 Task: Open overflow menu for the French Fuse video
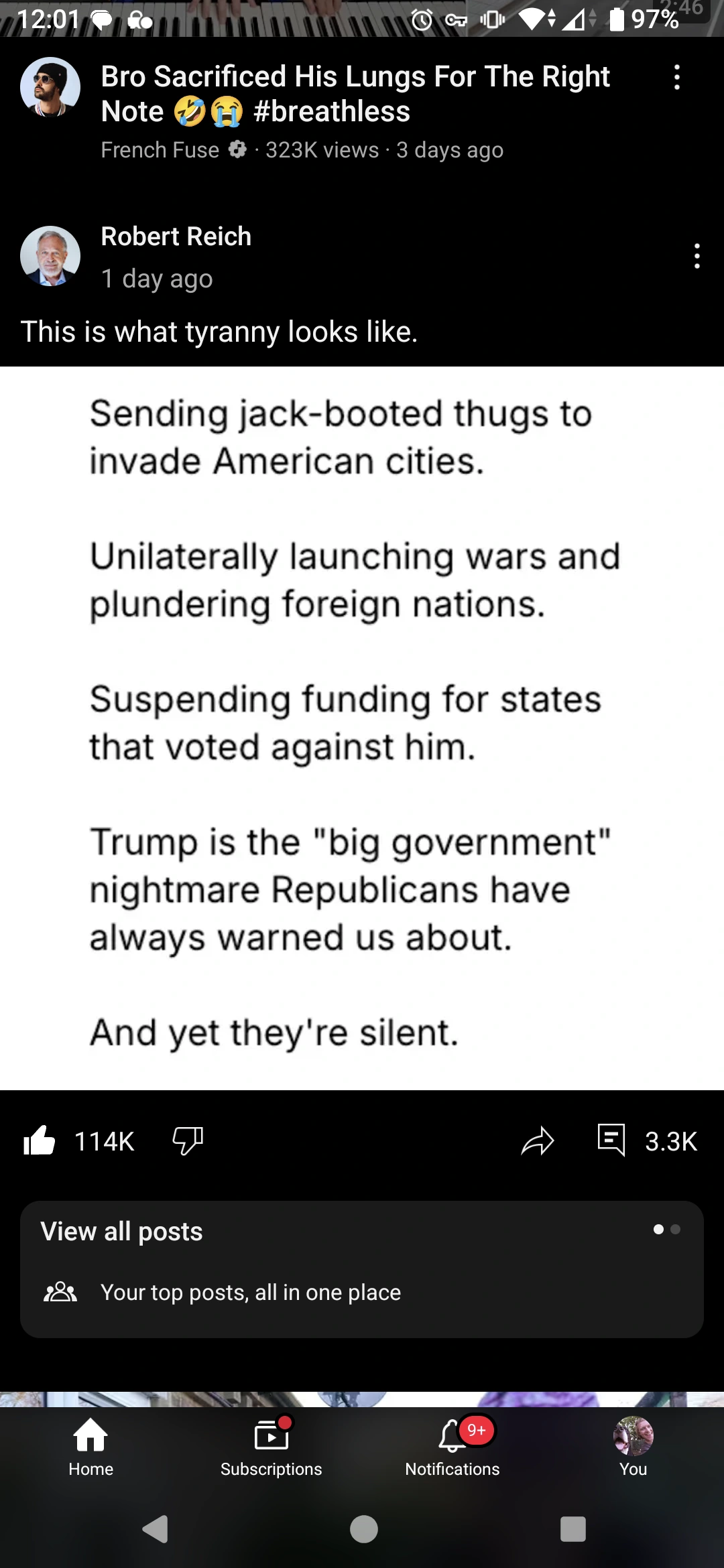677,78
